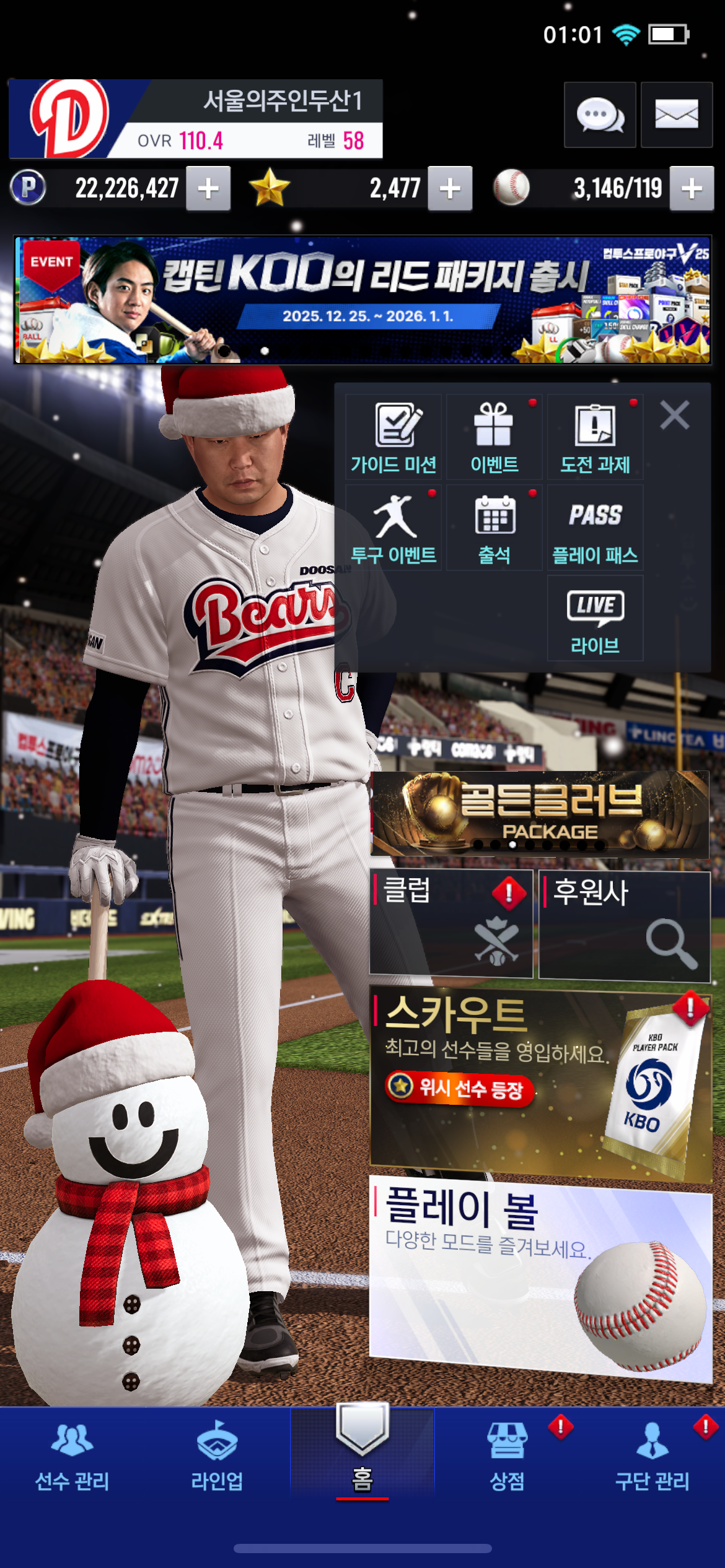The image size is (725, 1568).
Task: Open the 스카우트 scout card
Action: (540, 1085)
